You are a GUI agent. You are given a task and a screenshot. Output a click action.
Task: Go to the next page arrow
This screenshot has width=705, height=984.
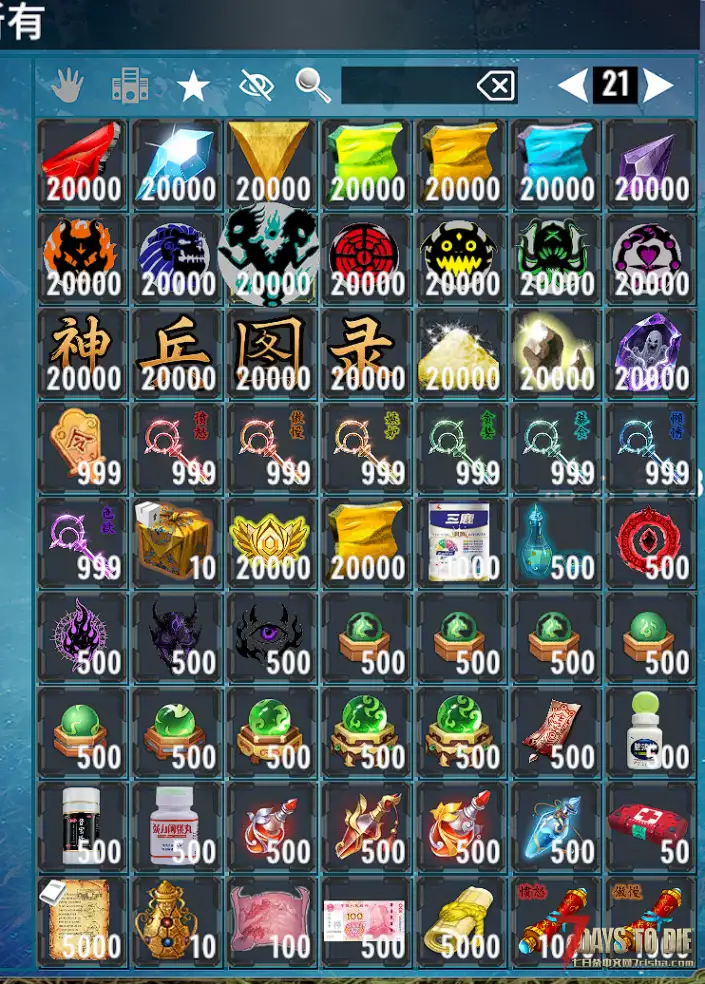[657, 86]
